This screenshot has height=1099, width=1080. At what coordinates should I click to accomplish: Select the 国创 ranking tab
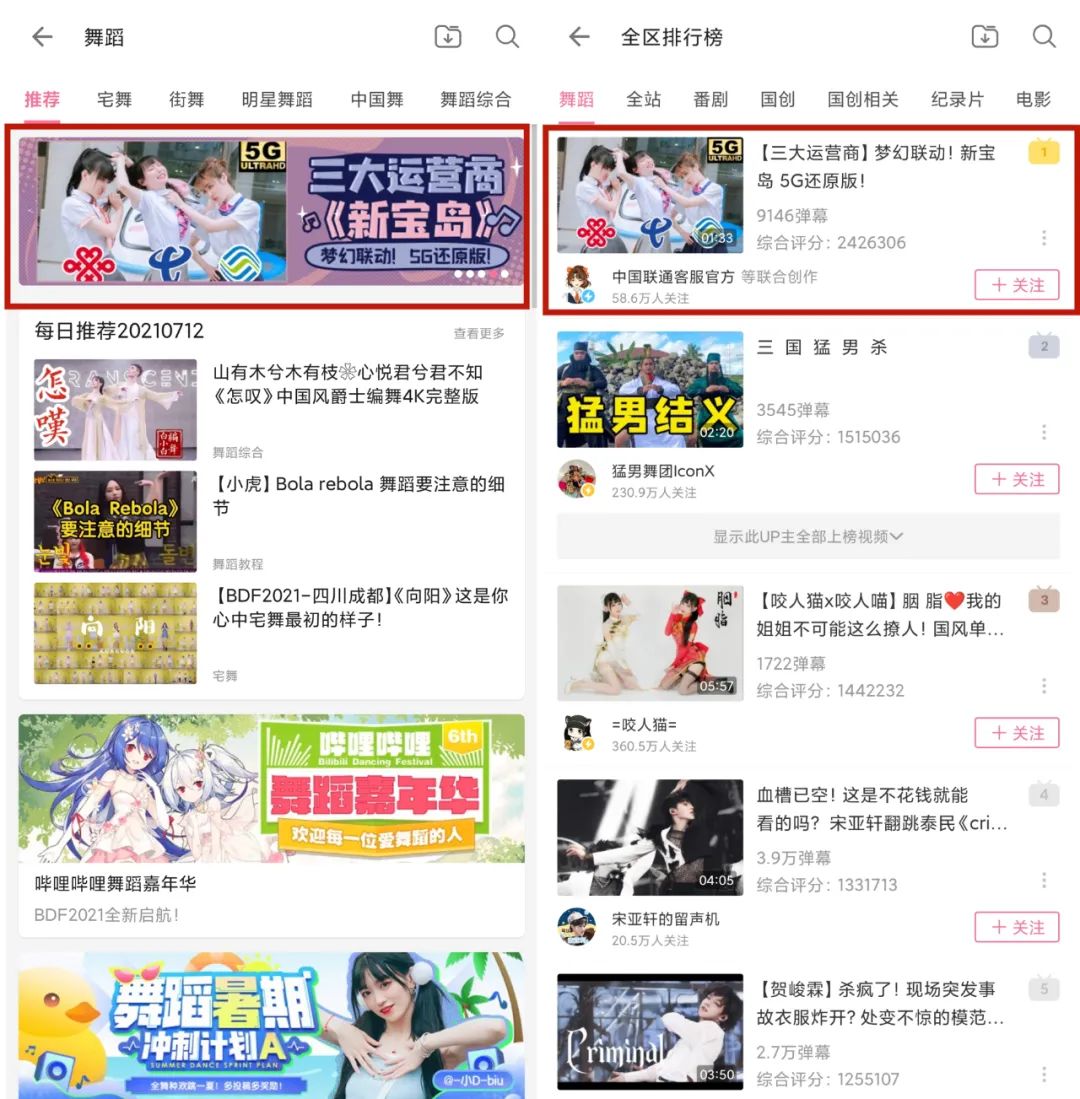pos(777,99)
